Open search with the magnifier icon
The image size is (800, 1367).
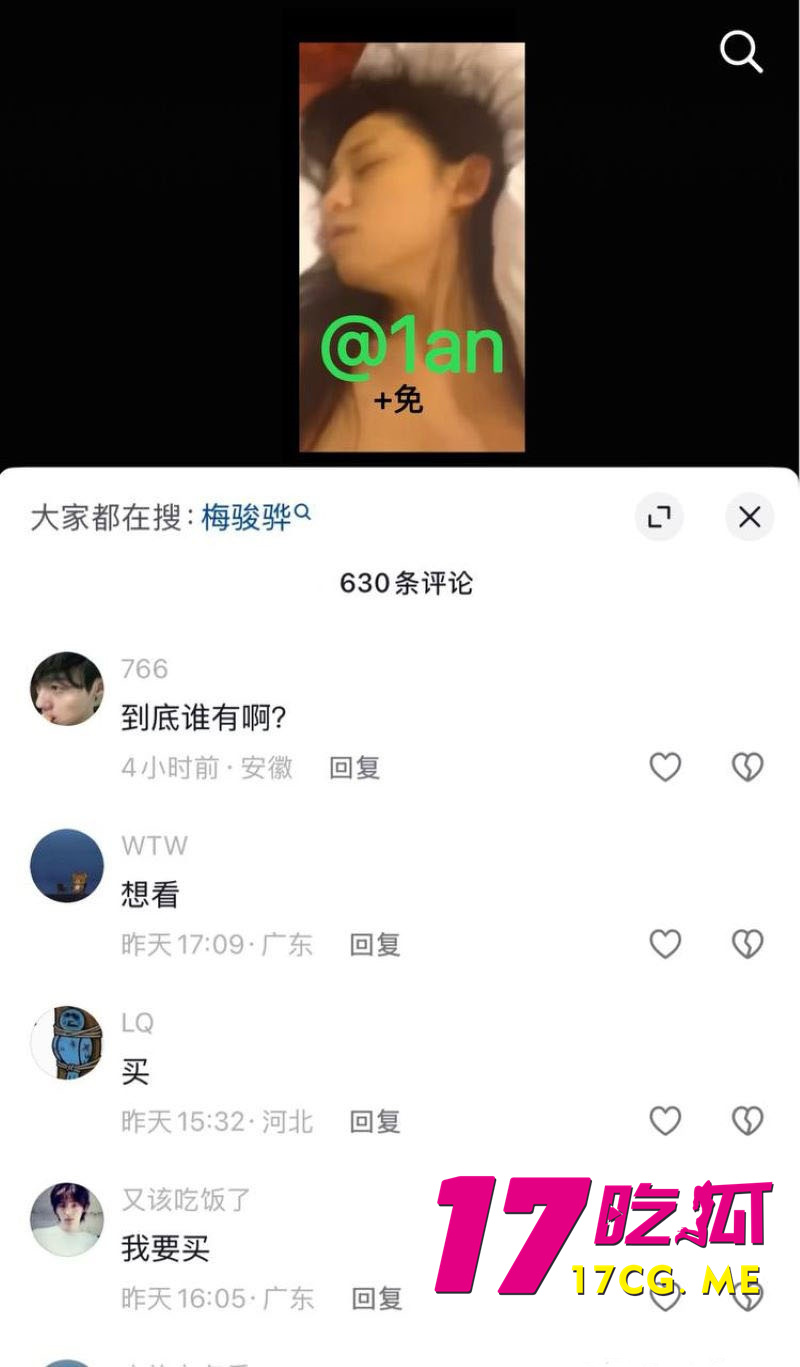tap(741, 53)
